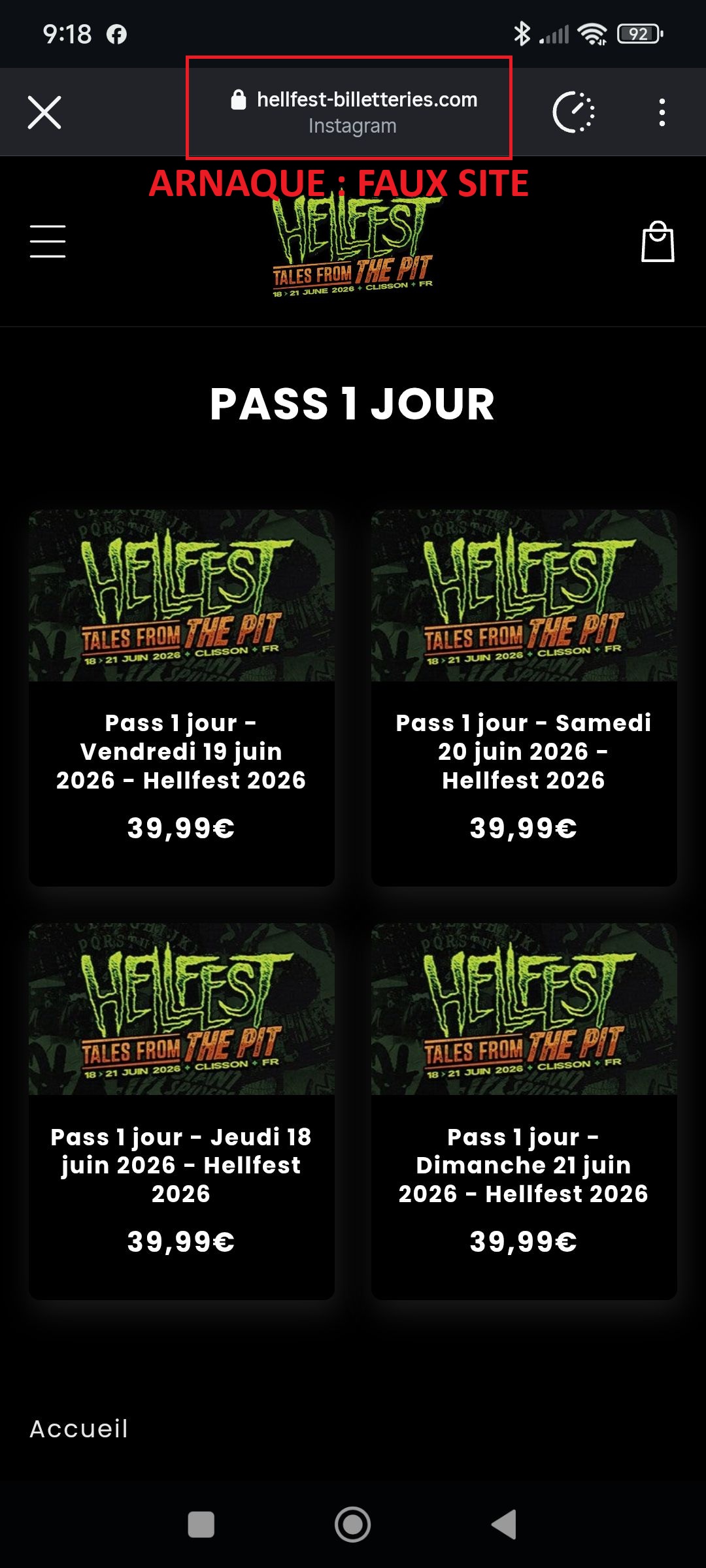Open the shopping bag cart
Viewport: 706px width, 1568px height.
coord(657,241)
